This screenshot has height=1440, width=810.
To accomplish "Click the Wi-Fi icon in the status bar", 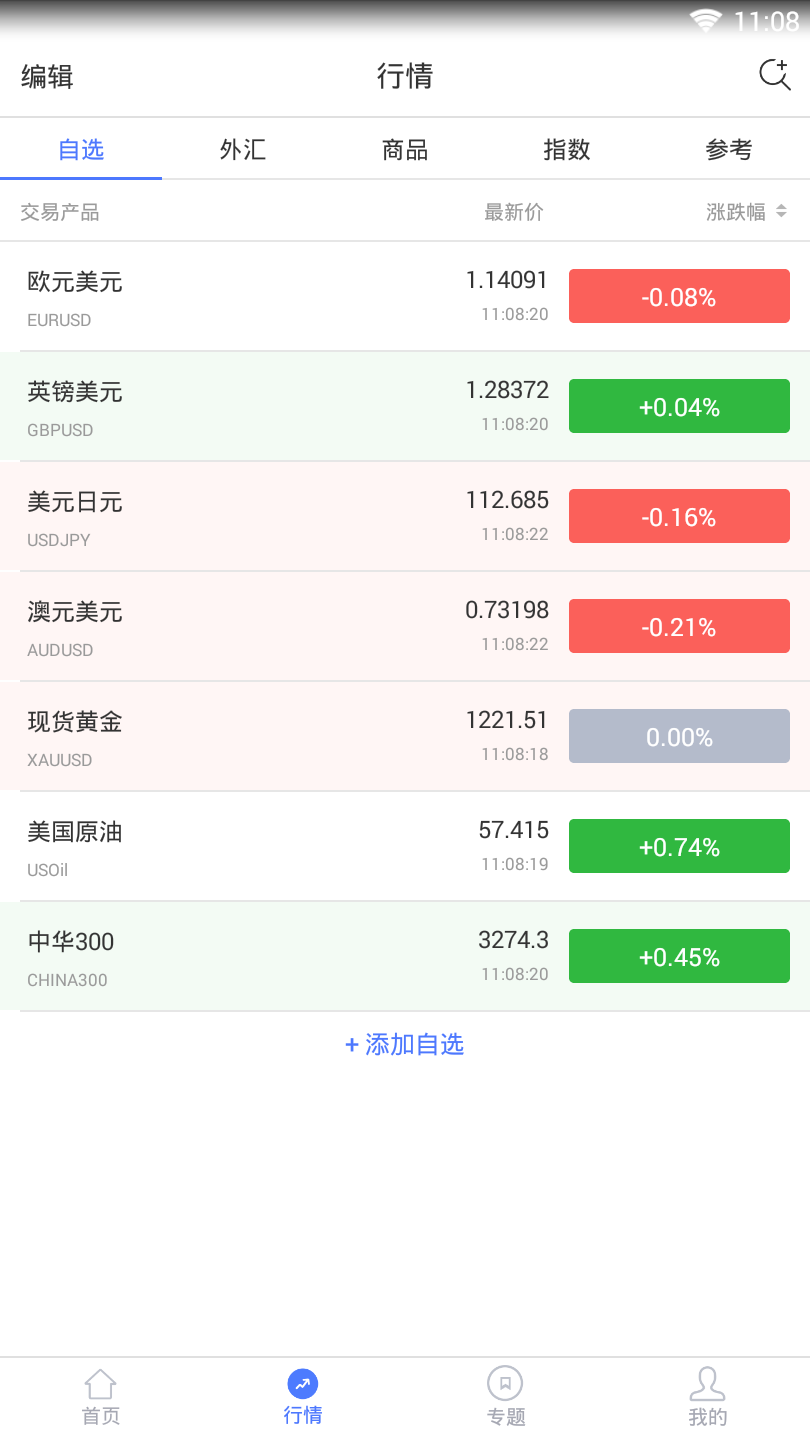I will point(705,17).
